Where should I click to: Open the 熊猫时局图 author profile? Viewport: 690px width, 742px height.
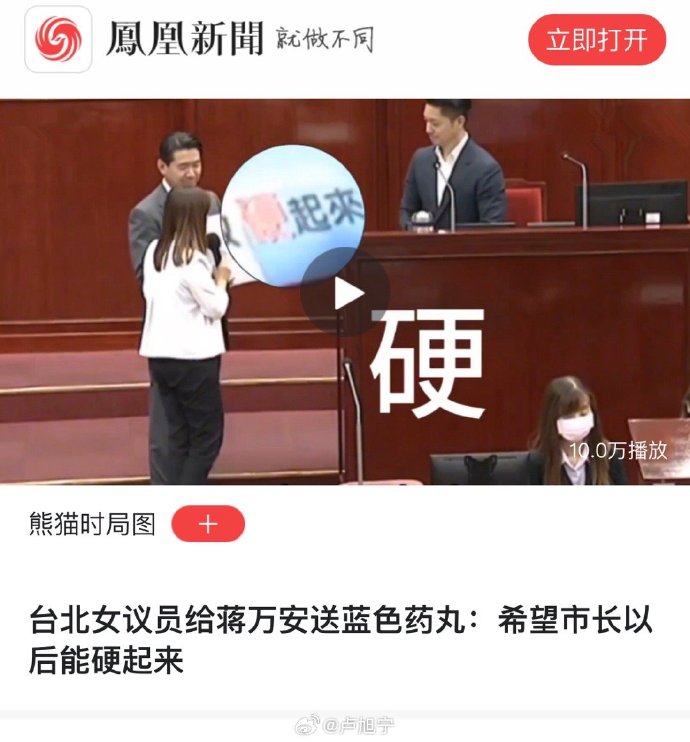(x=93, y=524)
